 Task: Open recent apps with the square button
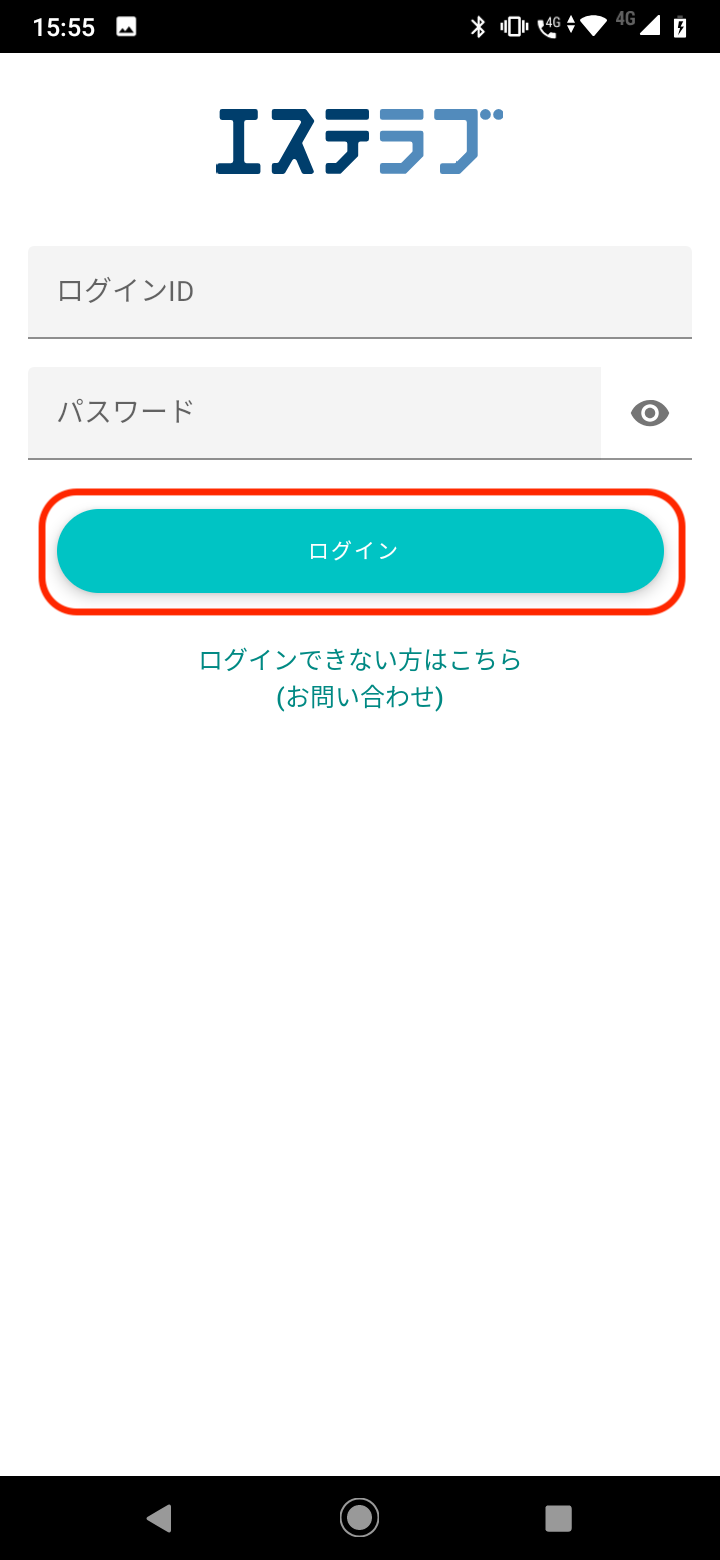558,1517
